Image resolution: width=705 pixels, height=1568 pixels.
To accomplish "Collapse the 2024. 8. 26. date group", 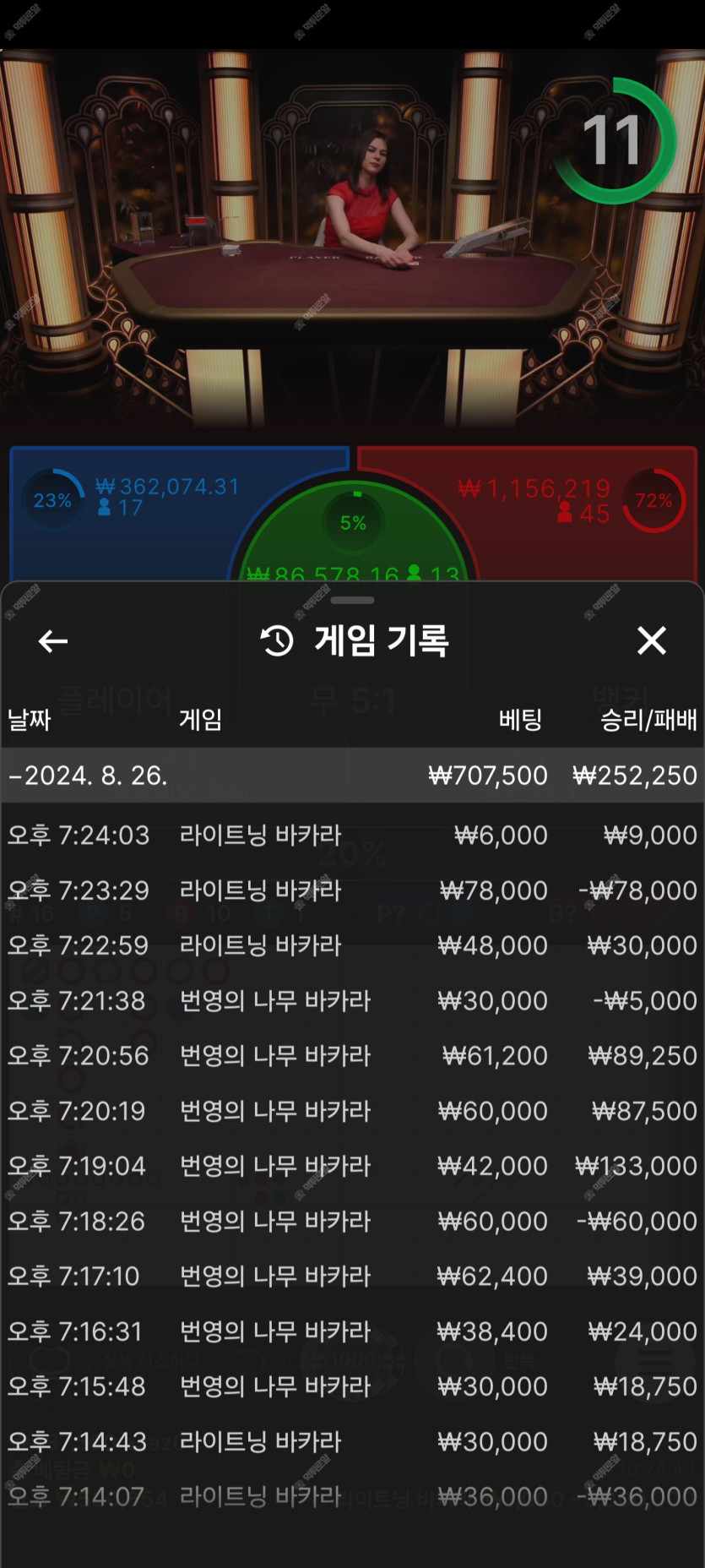I will point(352,776).
